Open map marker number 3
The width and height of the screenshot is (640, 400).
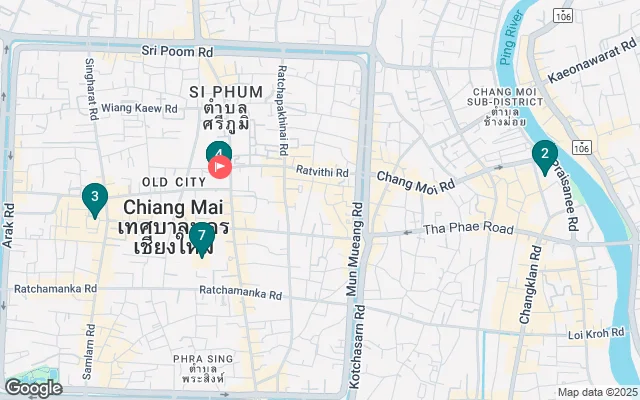(93, 197)
